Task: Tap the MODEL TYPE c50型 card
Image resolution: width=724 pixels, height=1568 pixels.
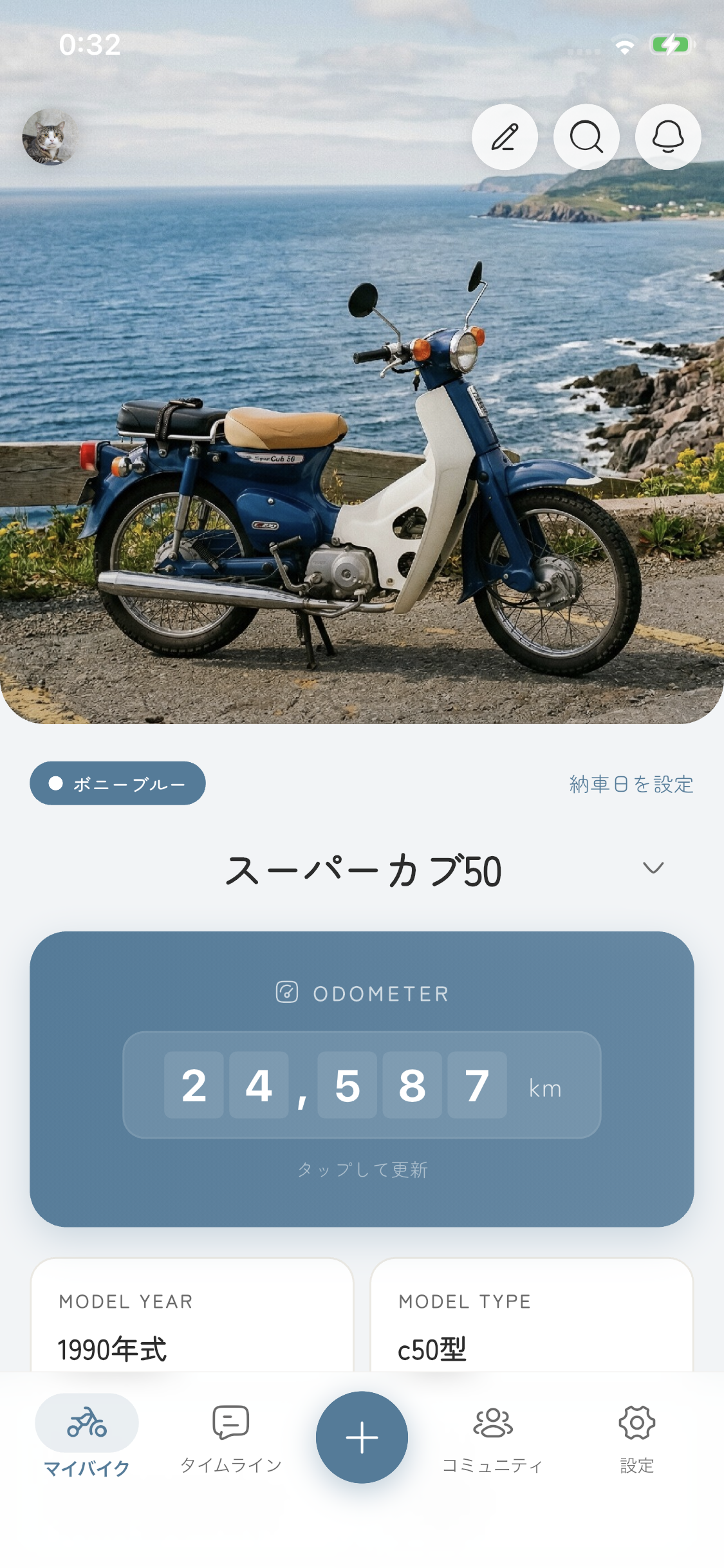Action: (530, 1332)
